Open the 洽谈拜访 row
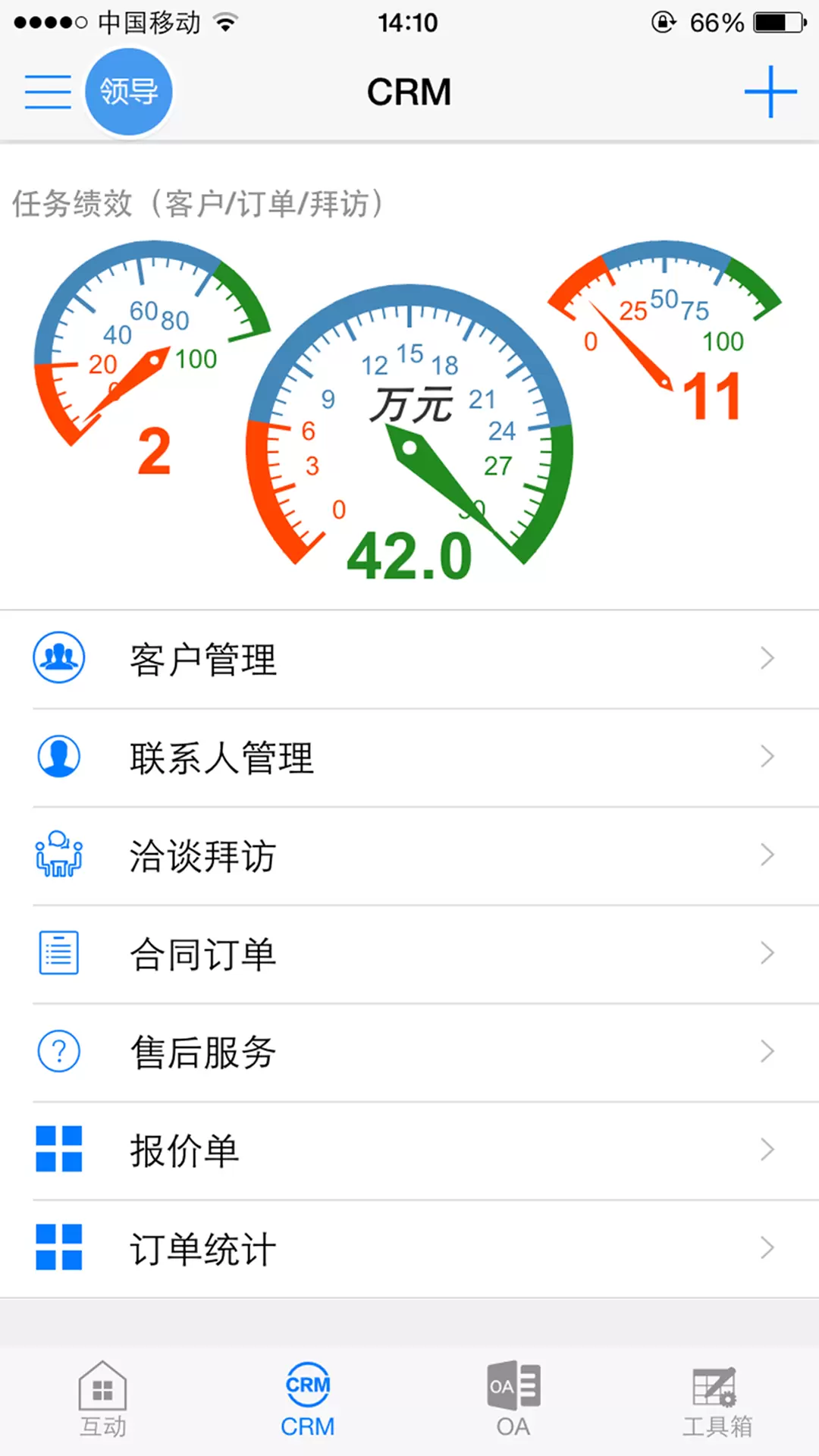 tap(409, 856)
